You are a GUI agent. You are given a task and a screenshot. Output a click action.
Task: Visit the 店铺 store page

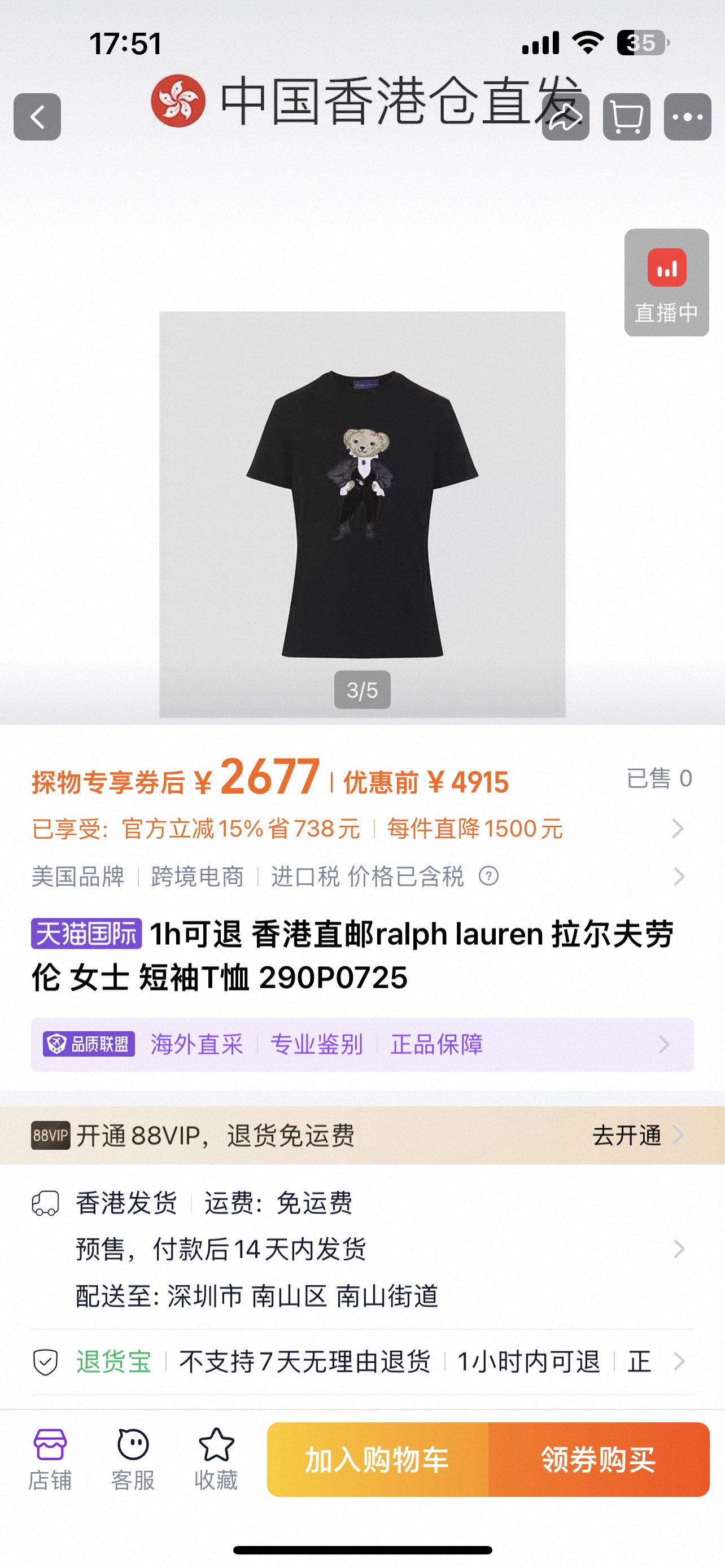(x=50, y=1458)
